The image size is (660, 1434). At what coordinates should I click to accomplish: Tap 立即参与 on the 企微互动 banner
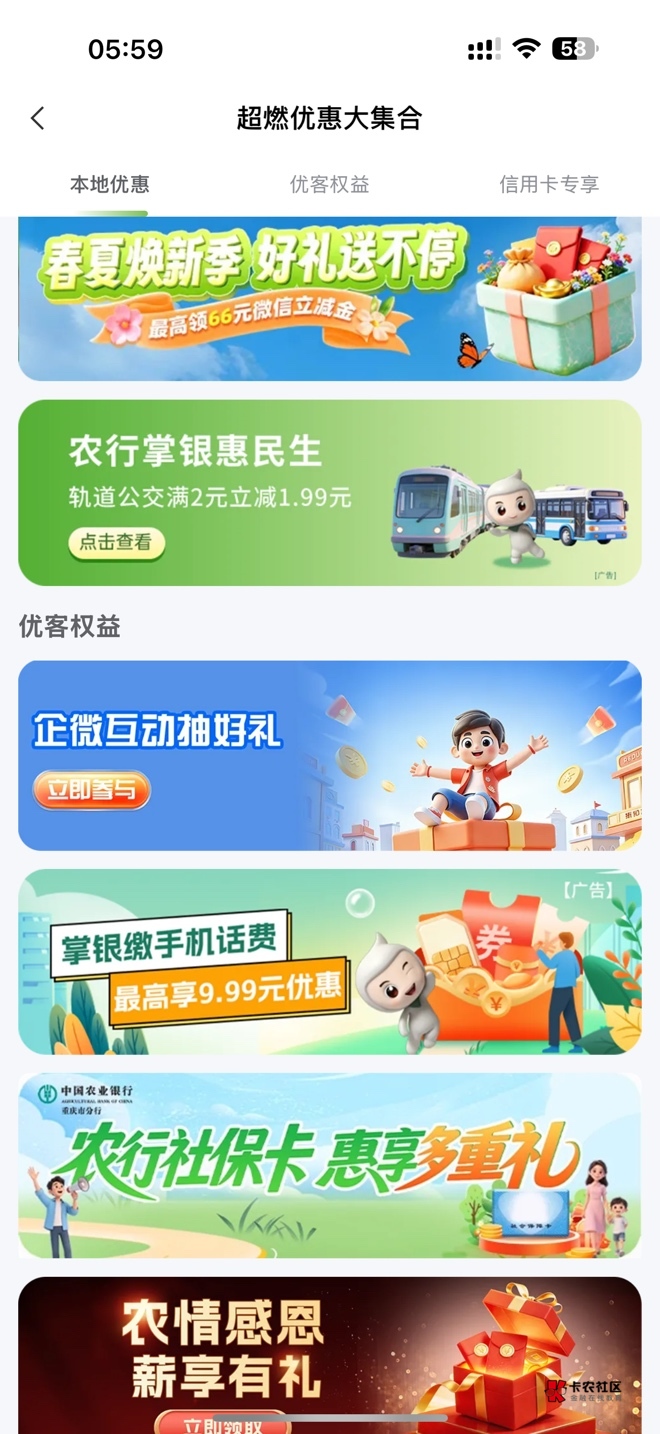click(92, 790)
